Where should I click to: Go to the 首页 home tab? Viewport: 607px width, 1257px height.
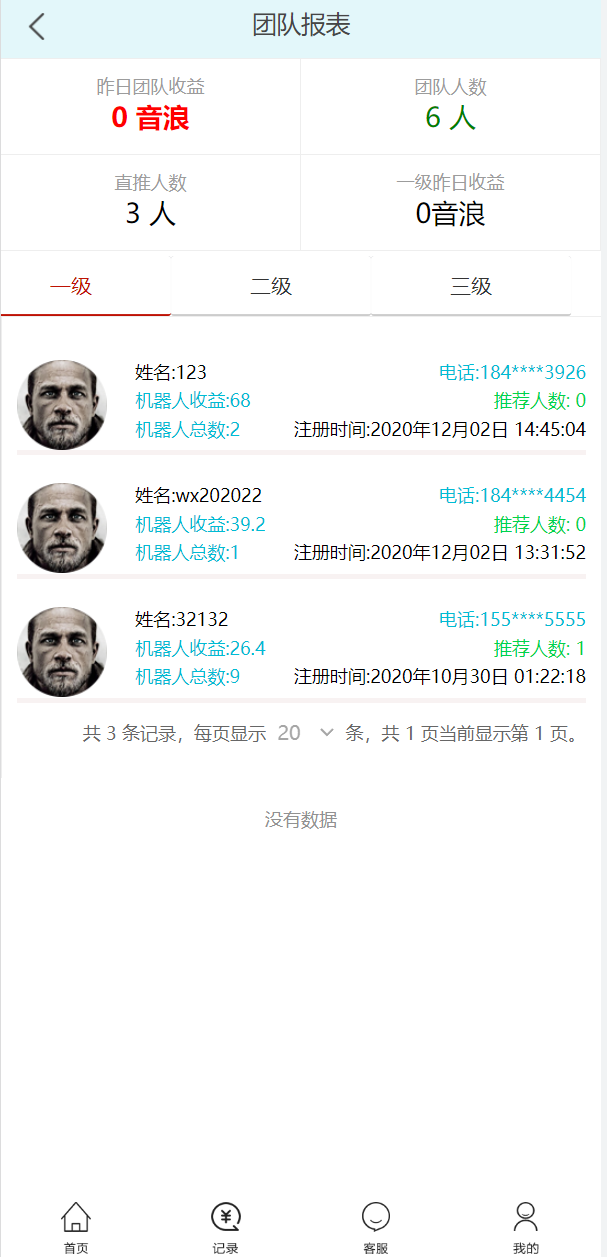[x=76, y=1227]
